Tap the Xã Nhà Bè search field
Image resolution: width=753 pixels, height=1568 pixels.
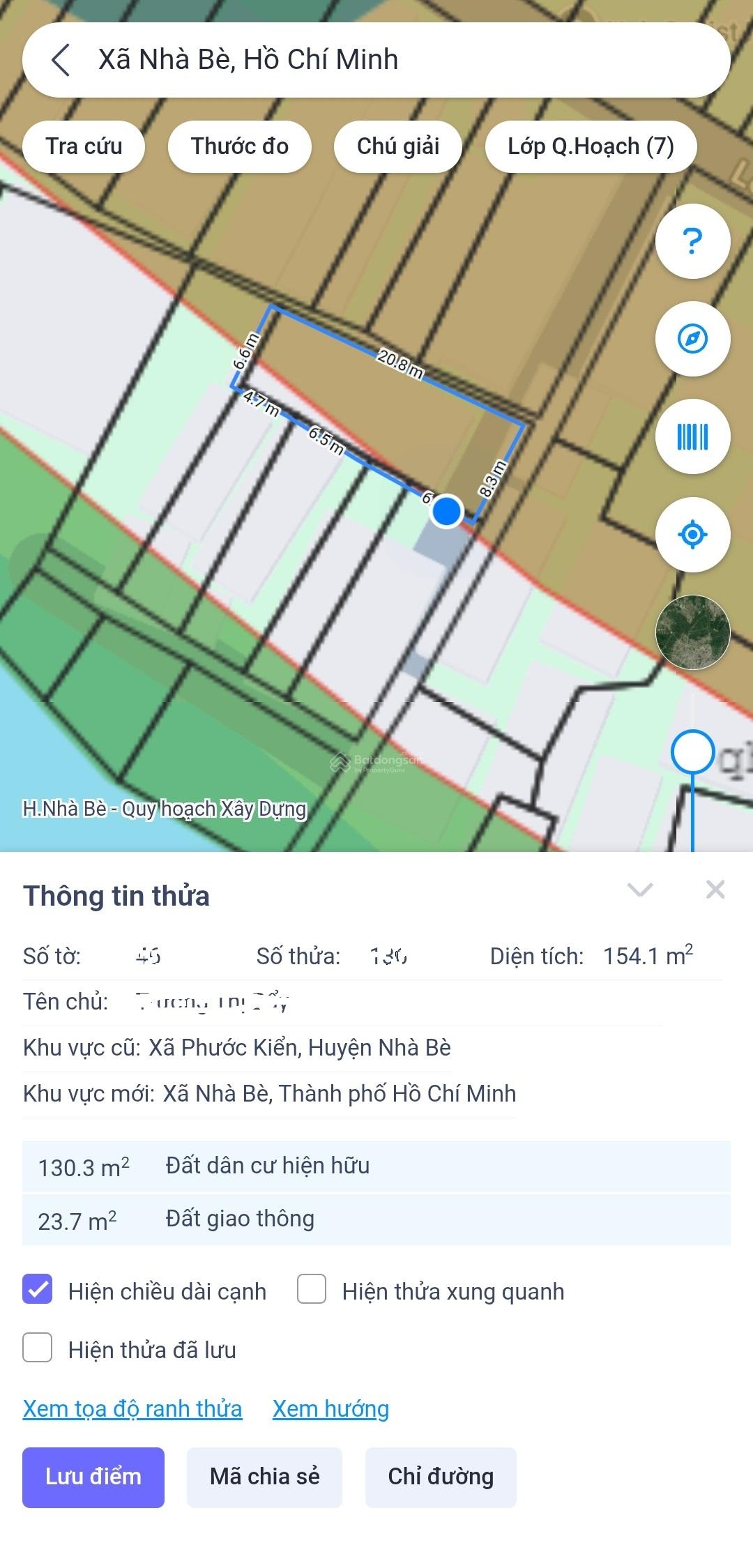pos(390,60)
